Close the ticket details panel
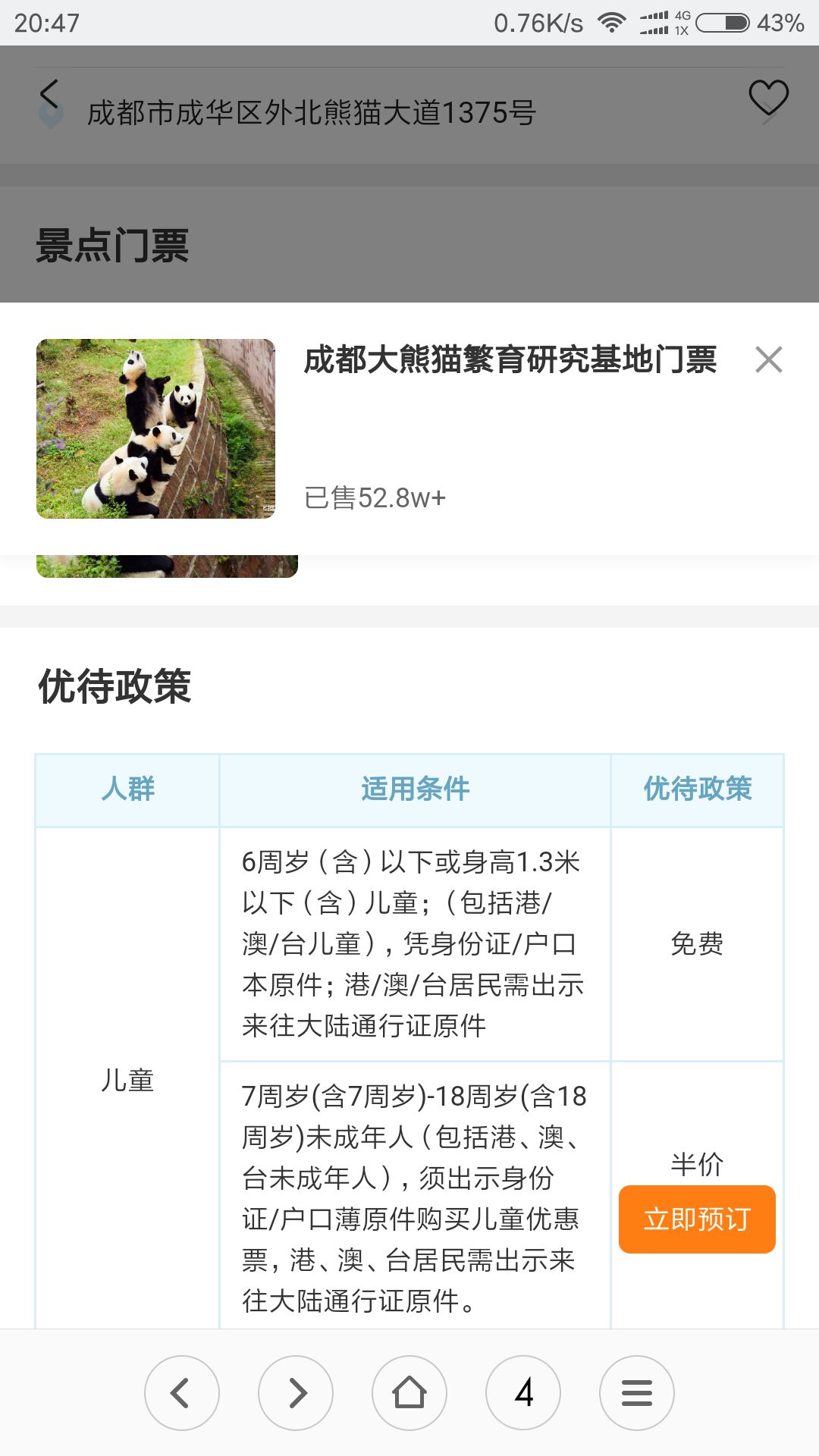The width and height of the screenshot is (819, 1456). click(x=768, y=359)
